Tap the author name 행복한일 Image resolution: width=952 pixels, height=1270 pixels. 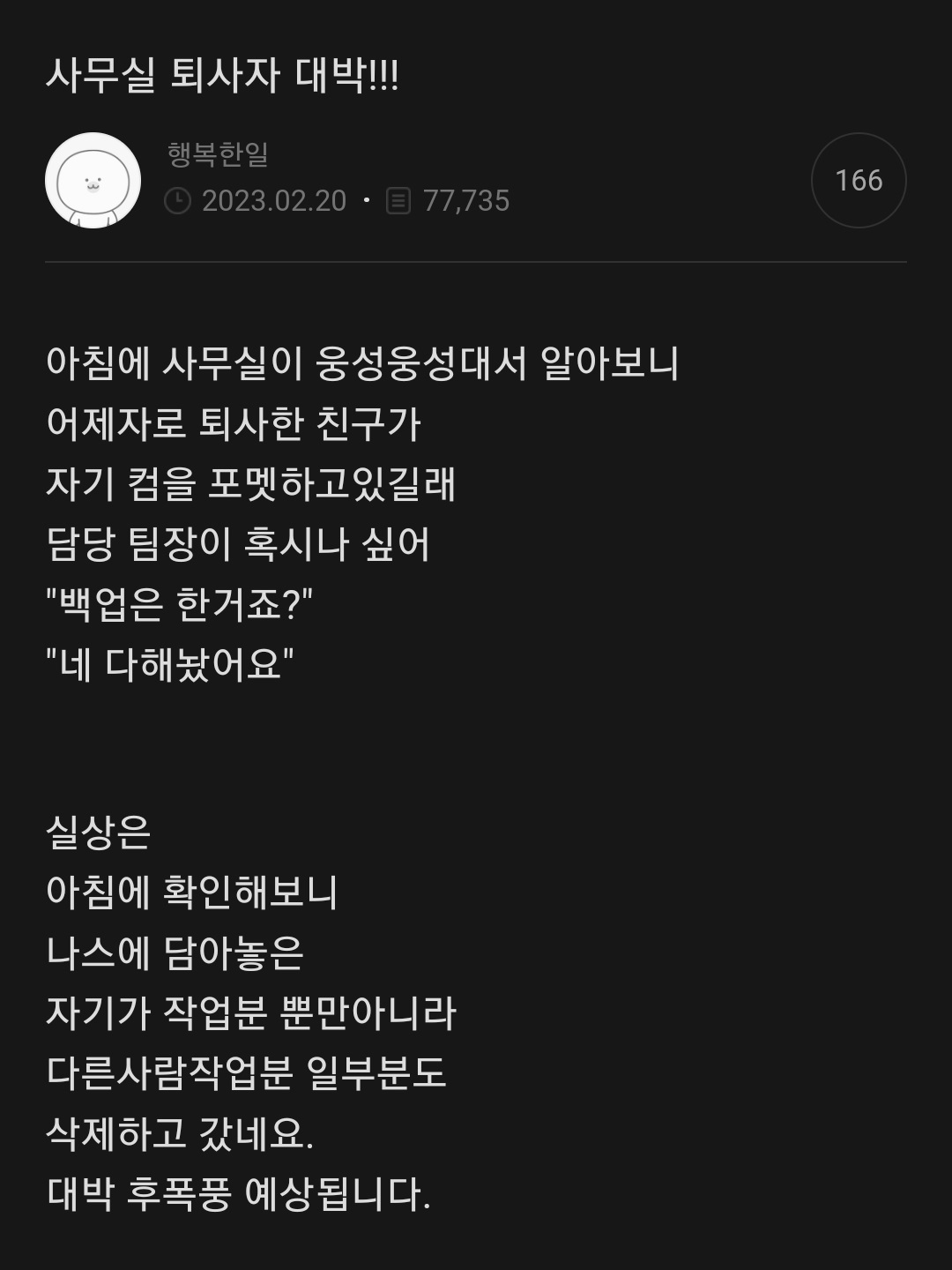pyautogui.click(x=218, y=154)
